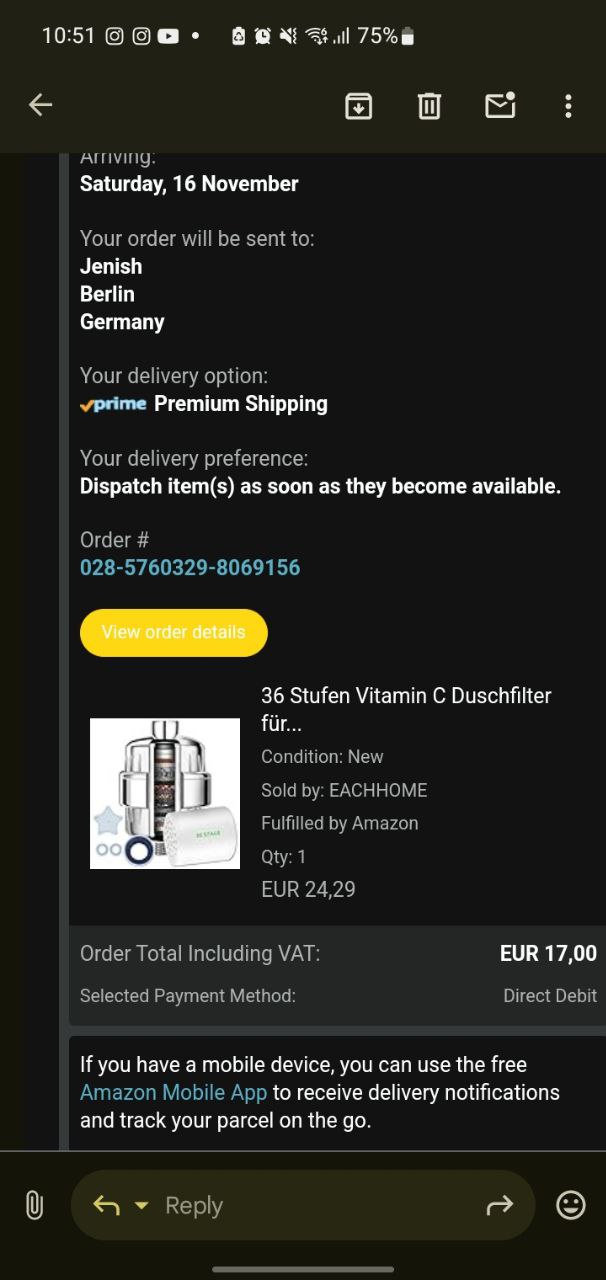Open the Vitamin C Duschfilter product image
The image size is (606, 1280).
pos(165,793)
